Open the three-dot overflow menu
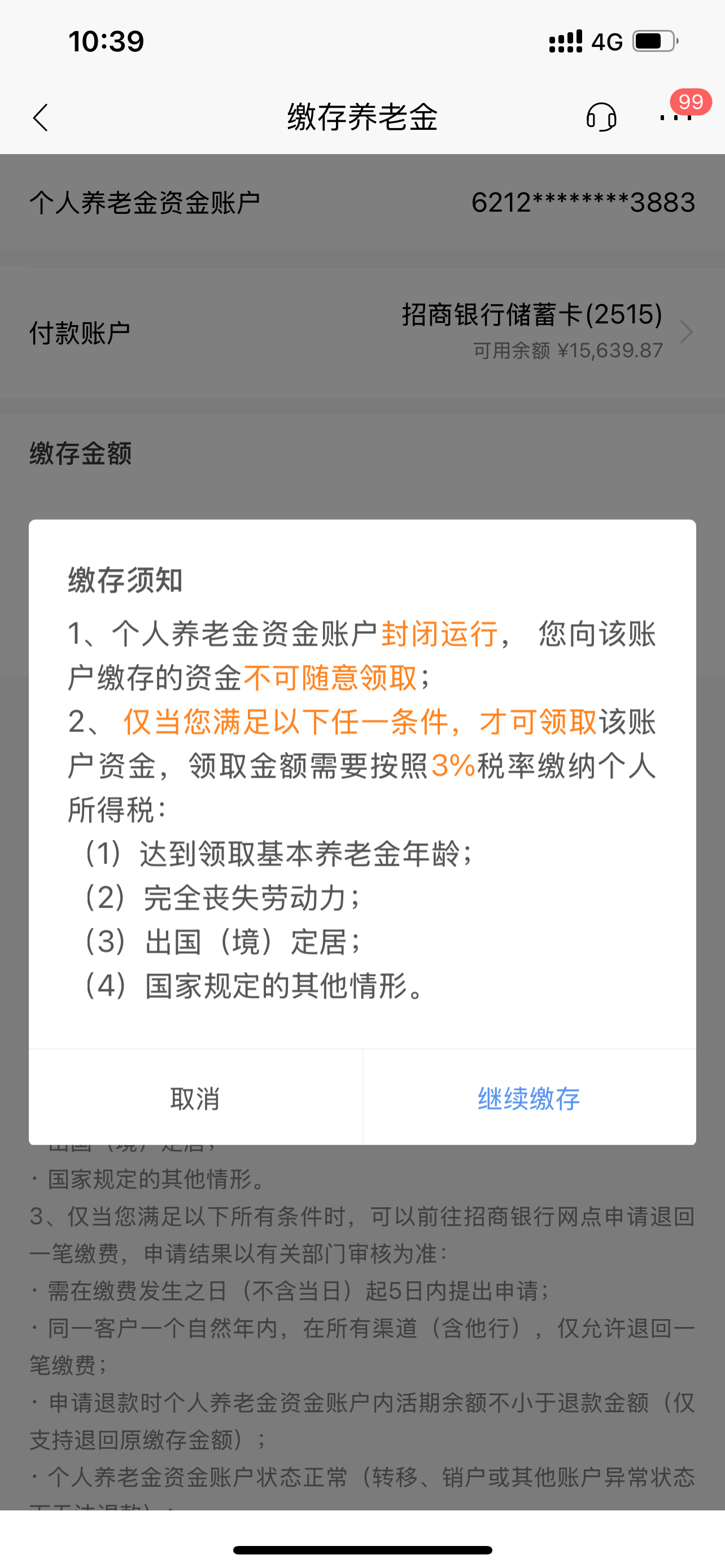725x1568 pixels. coord(676,117)
